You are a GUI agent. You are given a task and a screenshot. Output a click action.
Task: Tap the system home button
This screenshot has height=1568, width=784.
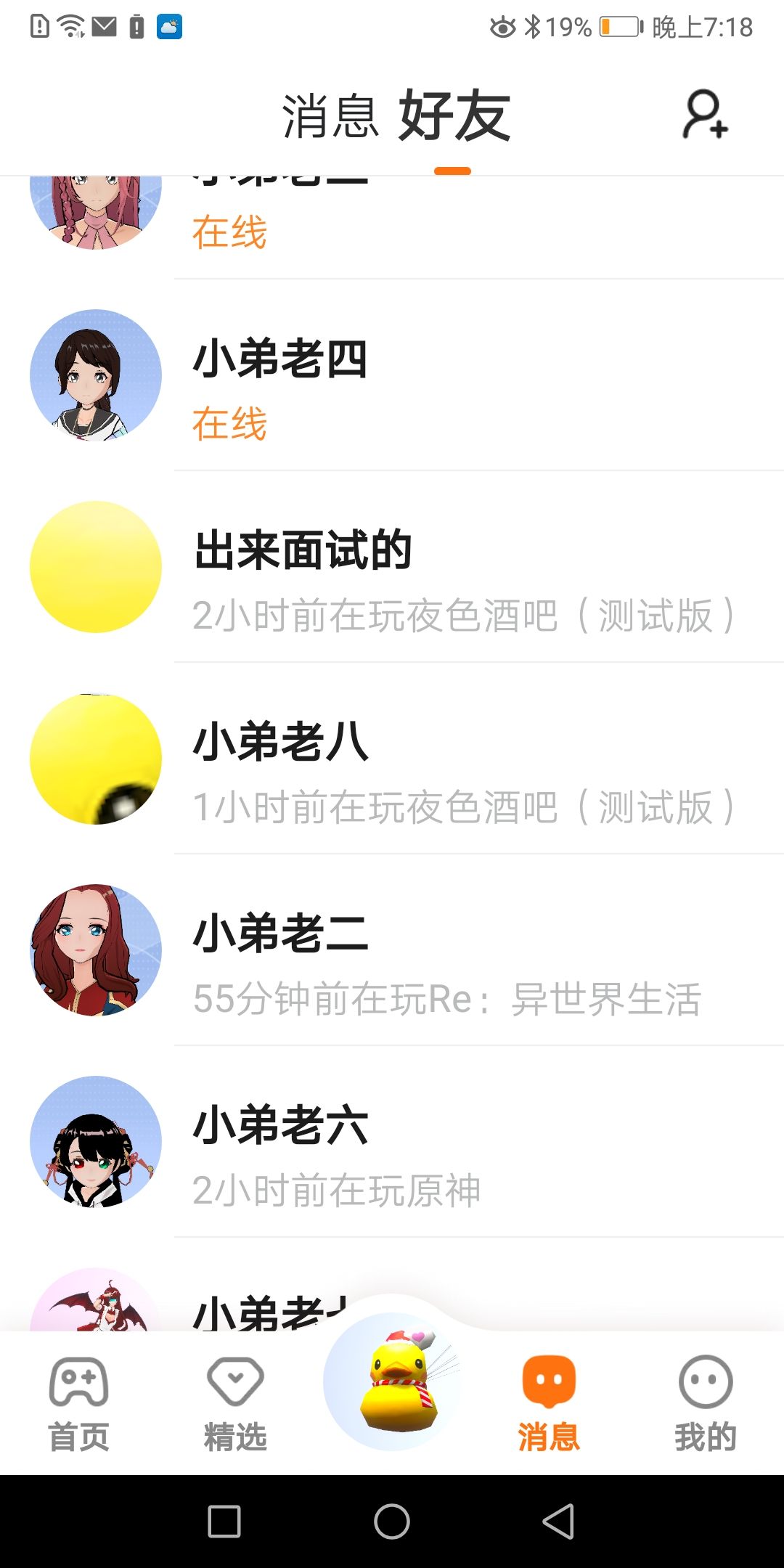coord(392,1522)
